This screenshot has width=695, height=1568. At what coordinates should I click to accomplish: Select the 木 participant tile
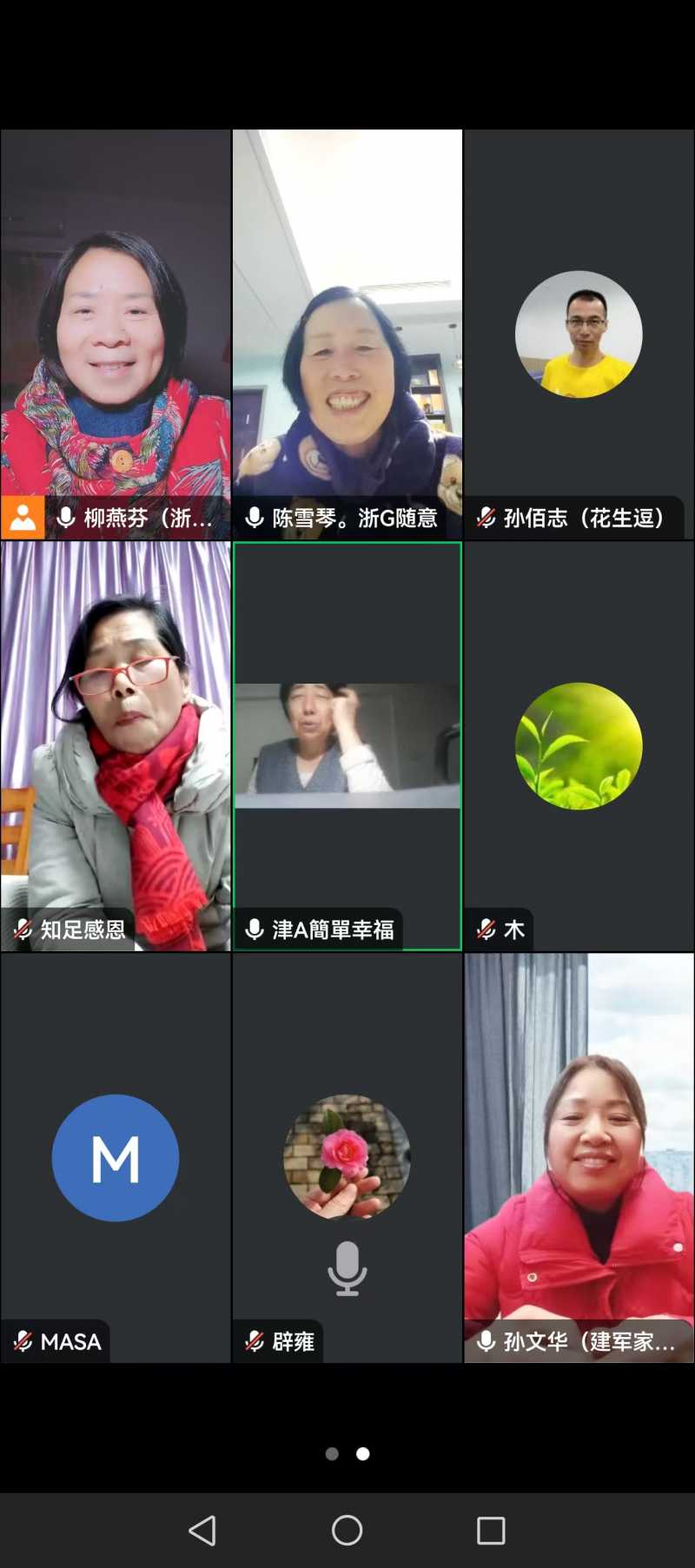[579, 745]
